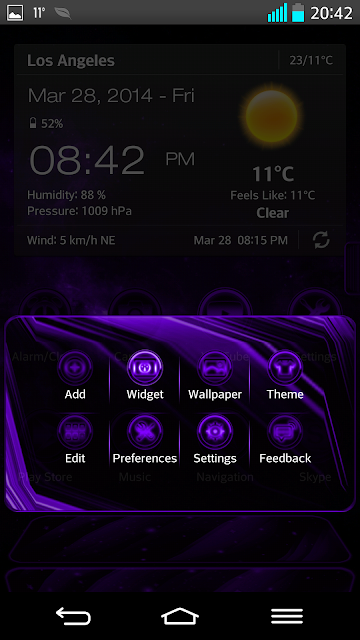Return to the home screen
360x640 pixels.
pos(180,616)
